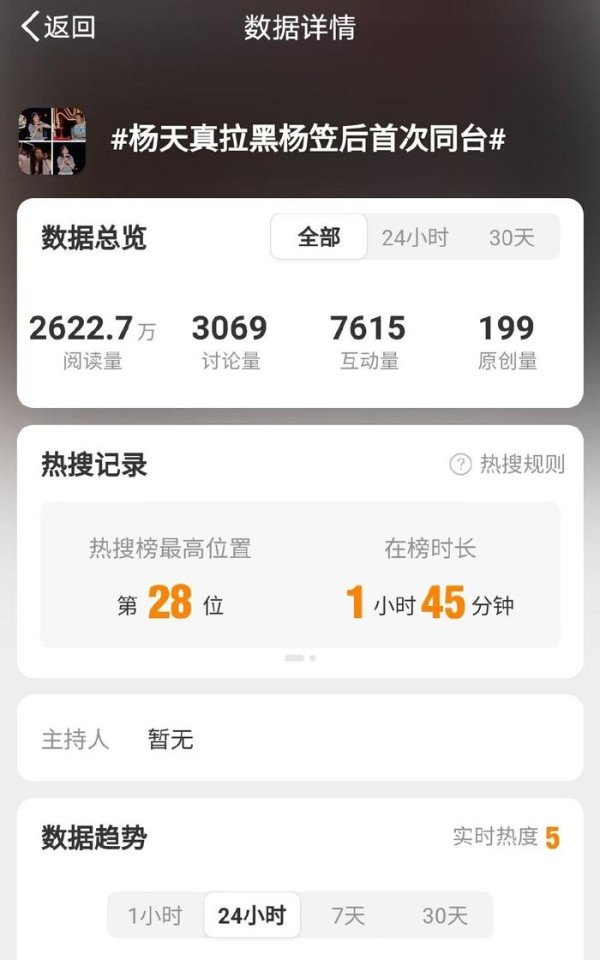600x960 pixels.
Task: Select the 24小时 trend tab
Action: coord(252,915)
